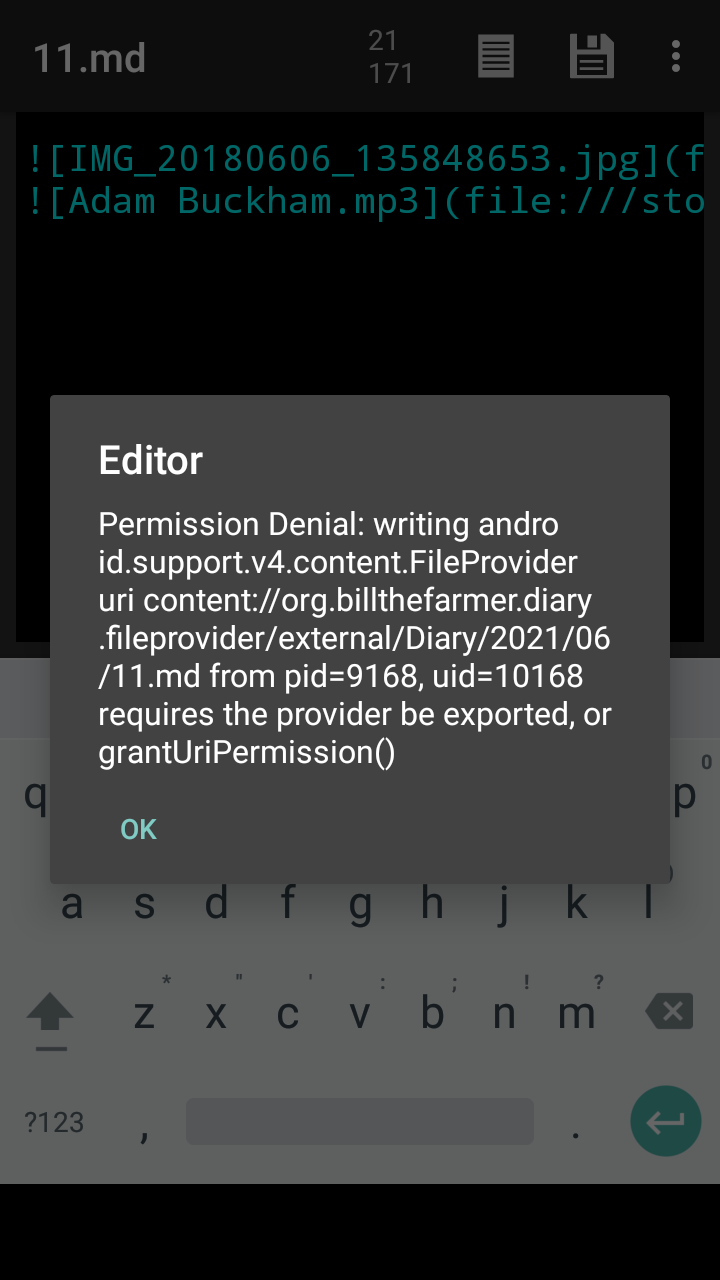
Task: Switch to symbols with the ?123 key
Action: click(x=53, y=1122)
